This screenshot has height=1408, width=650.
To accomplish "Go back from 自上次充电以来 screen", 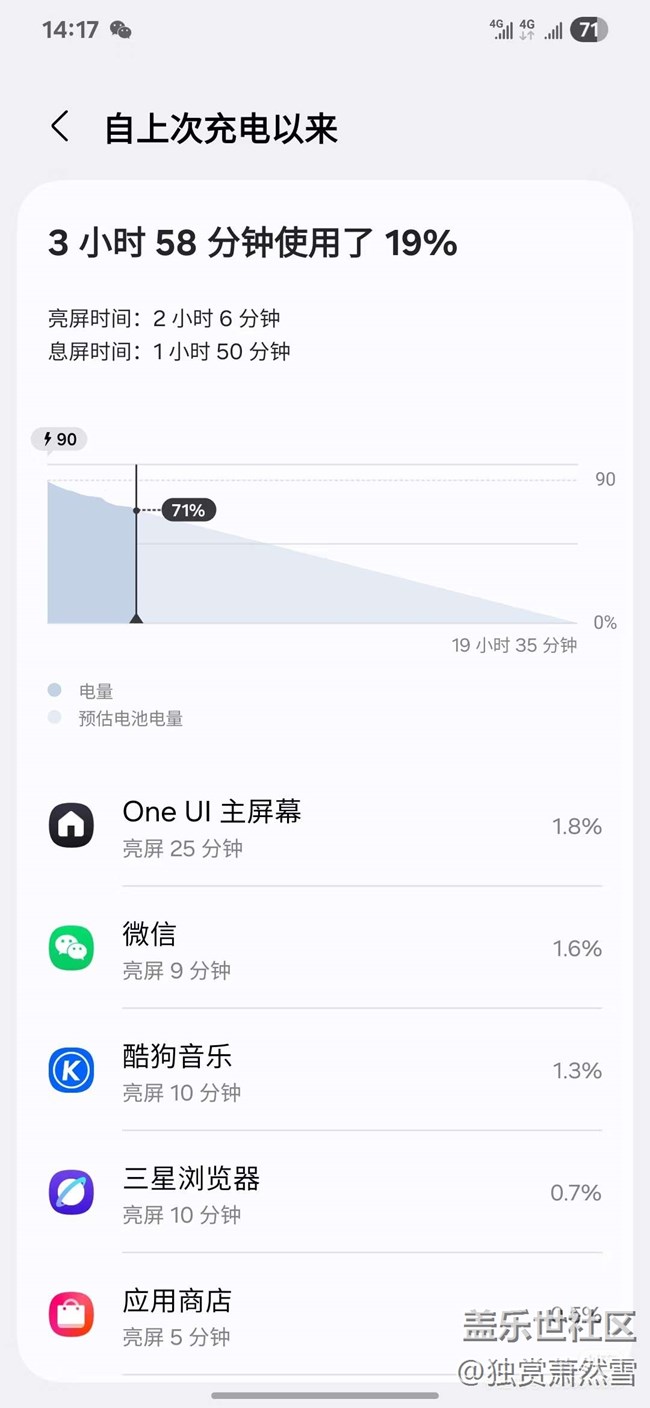I will pos(60,128).
